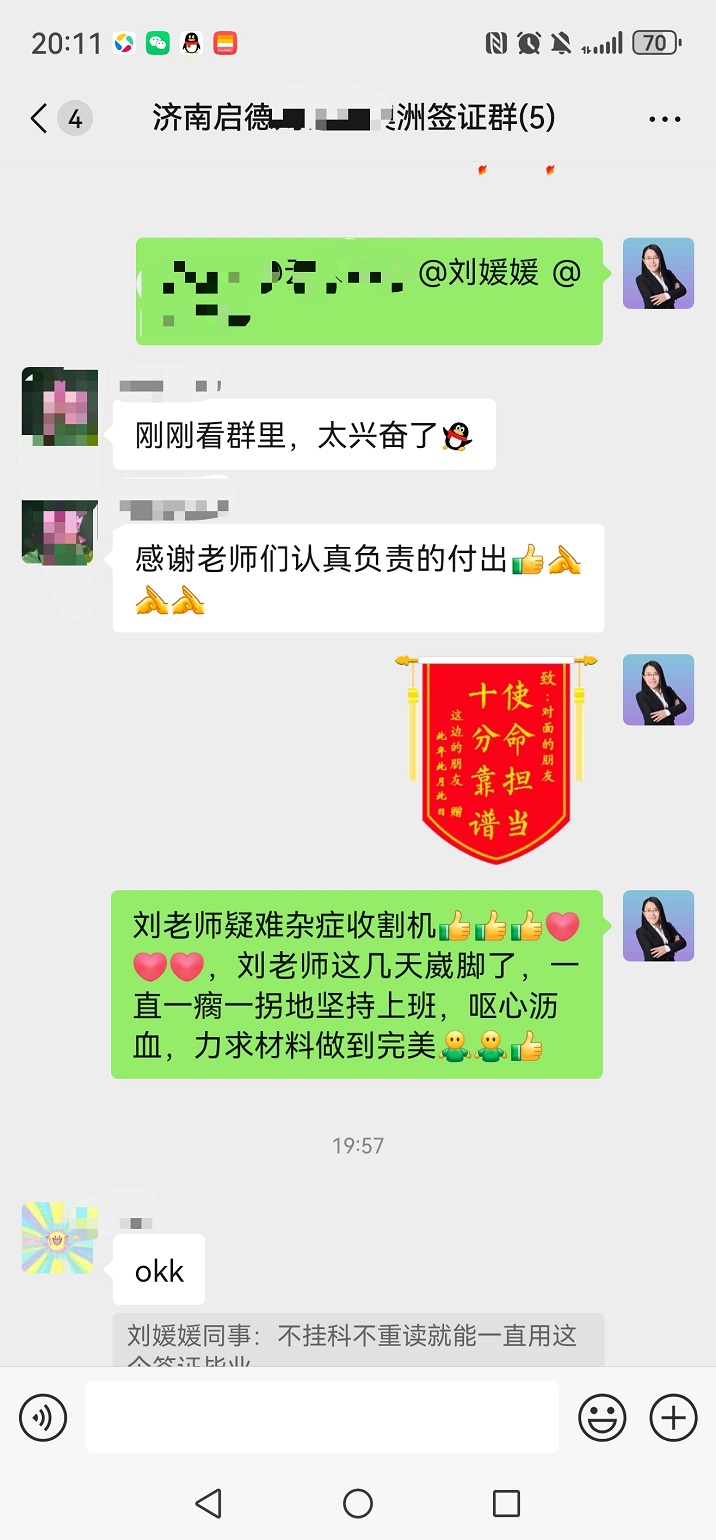Open the plus attachments menu
Viewport: 716px width, 1540px height.
coord(673,1417)
